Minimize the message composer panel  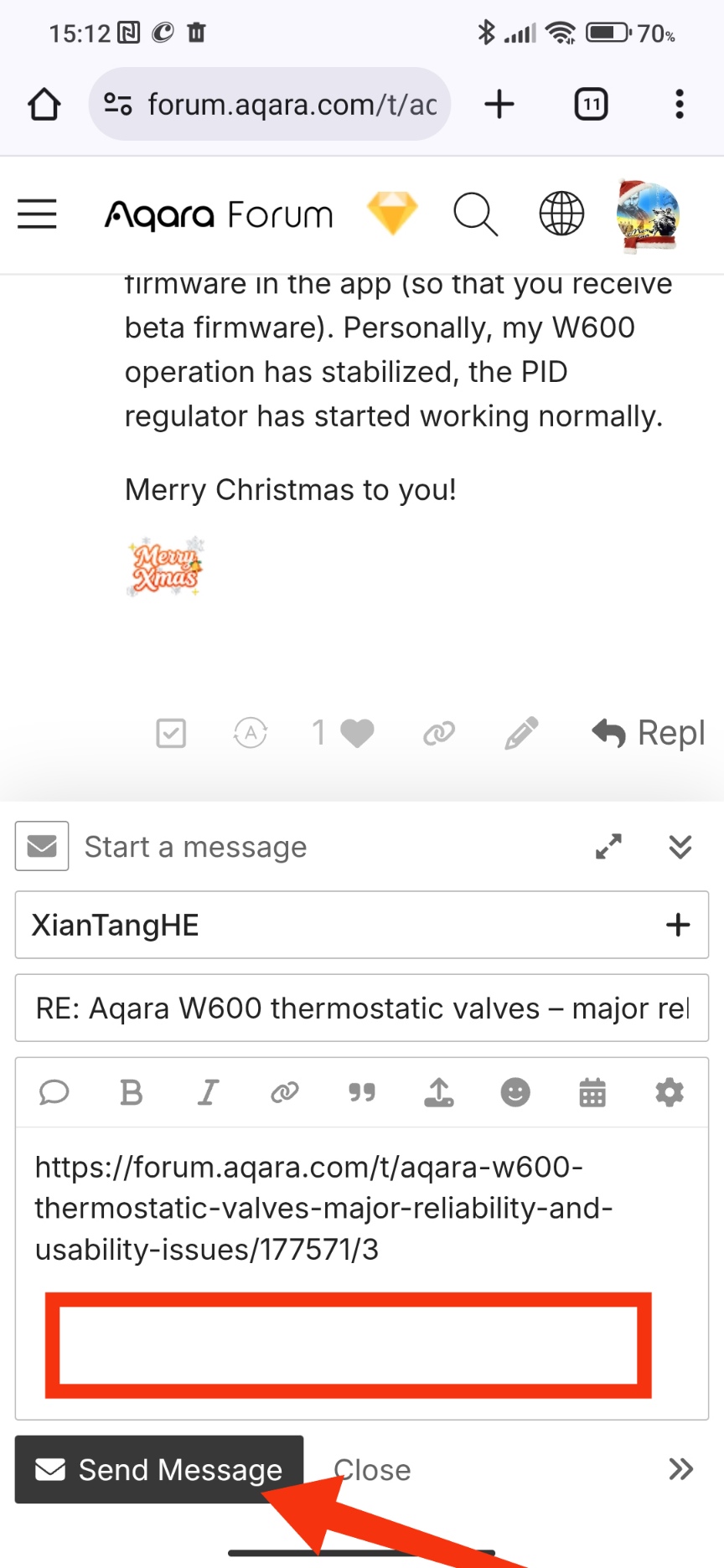tap(680, 847)
